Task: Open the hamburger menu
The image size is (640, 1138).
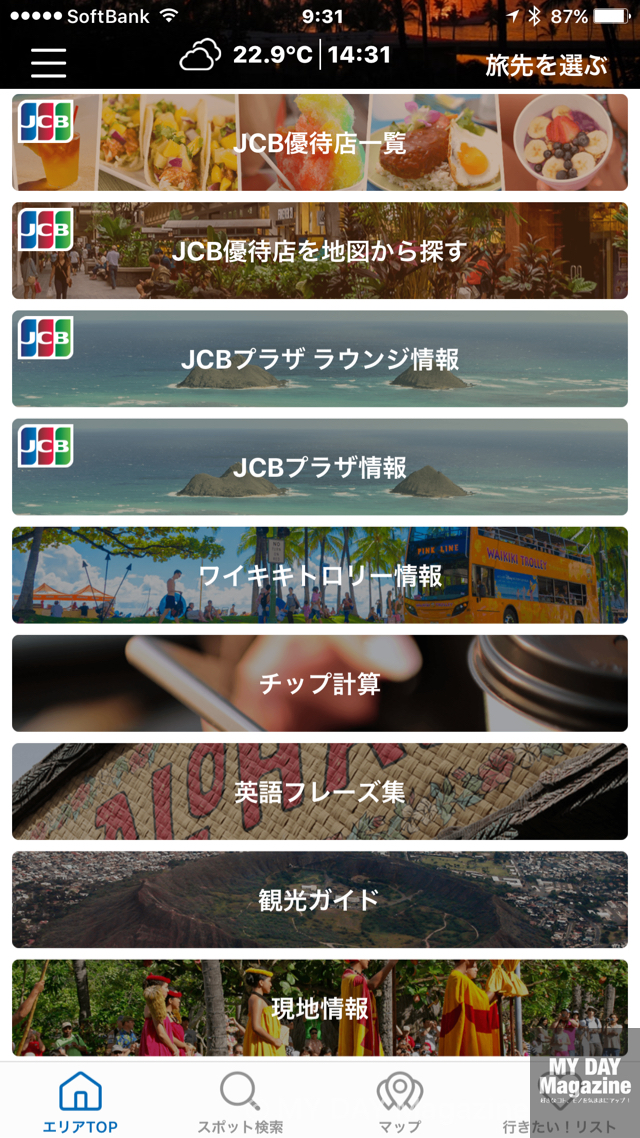Action: point(48,62)
